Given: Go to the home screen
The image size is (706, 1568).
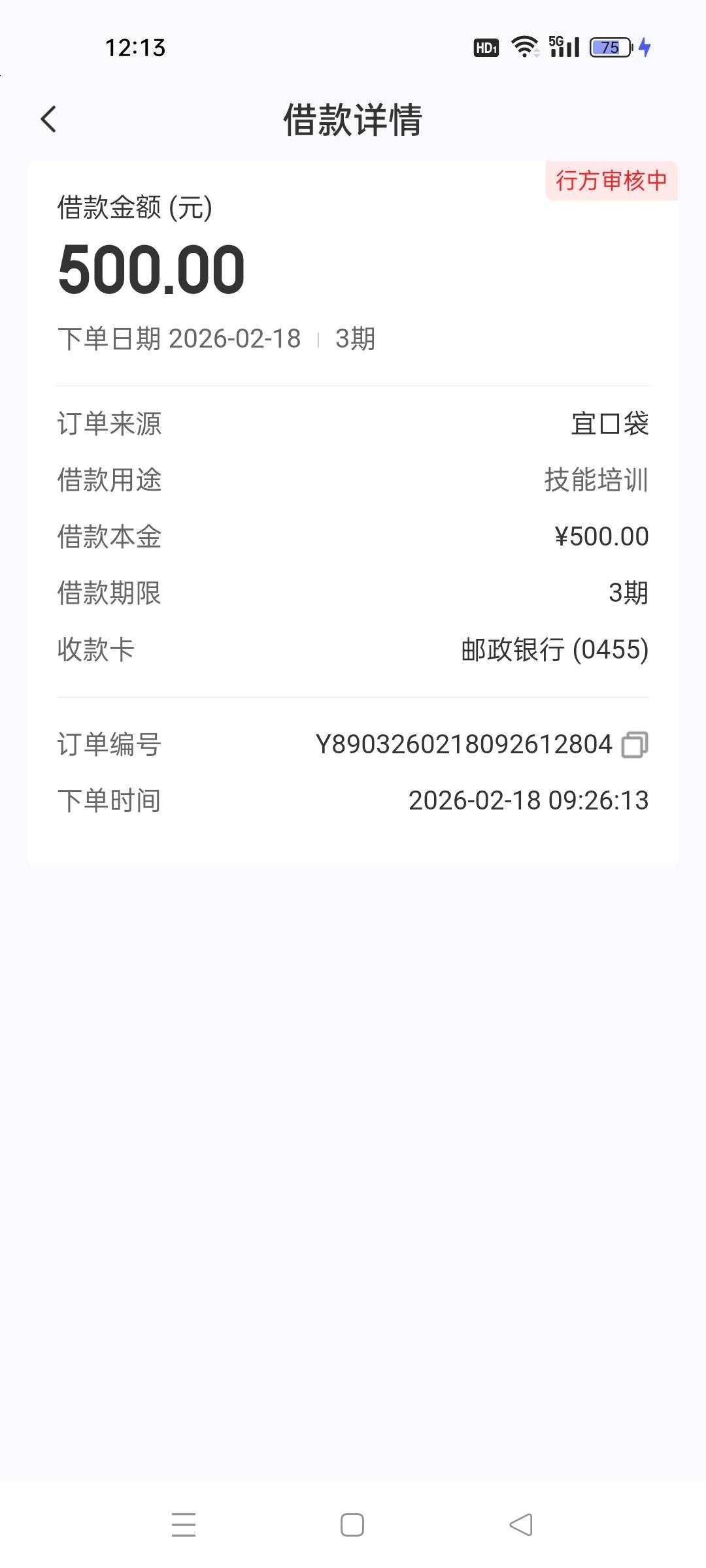Looking at the screenshot, I should tap(352, 1525).
